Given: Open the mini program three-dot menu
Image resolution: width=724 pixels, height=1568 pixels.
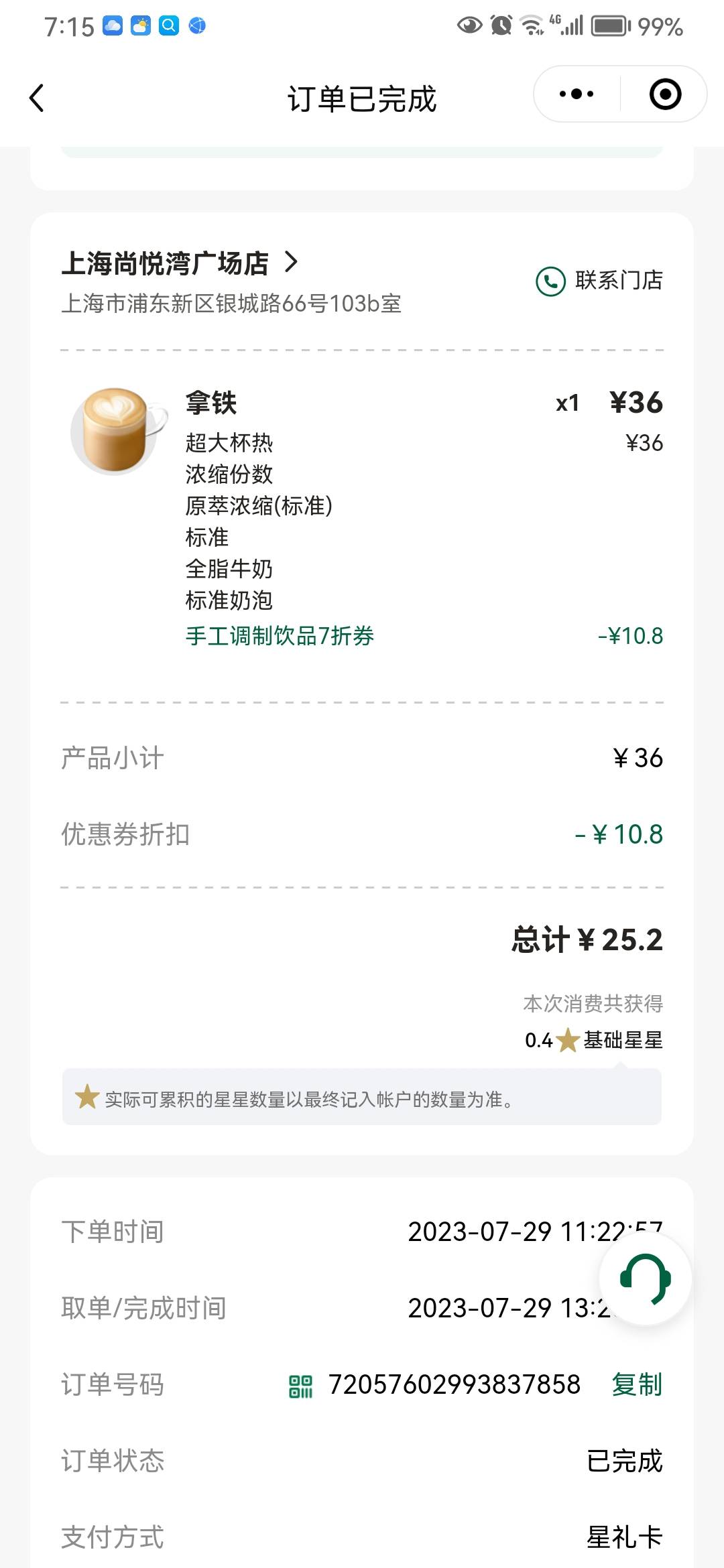Looking at the screenshot, I should [577, 94].
